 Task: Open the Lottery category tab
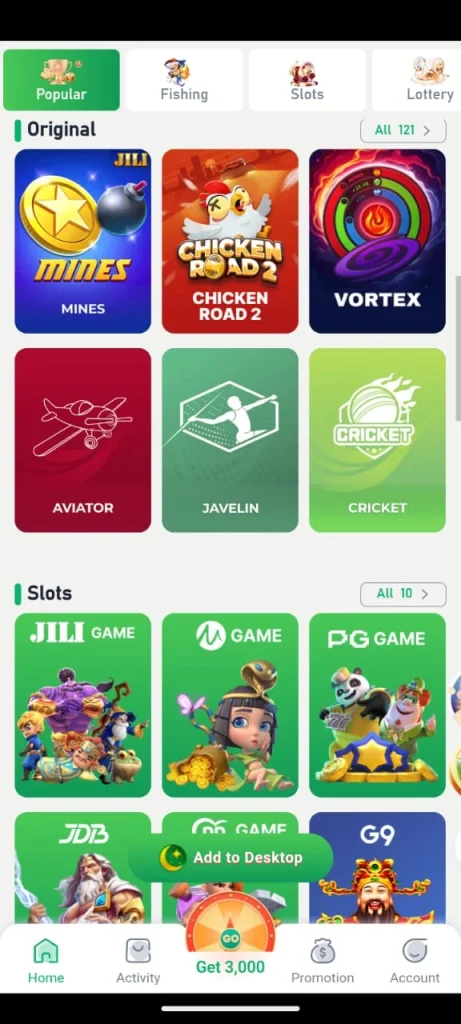[417, 80]
